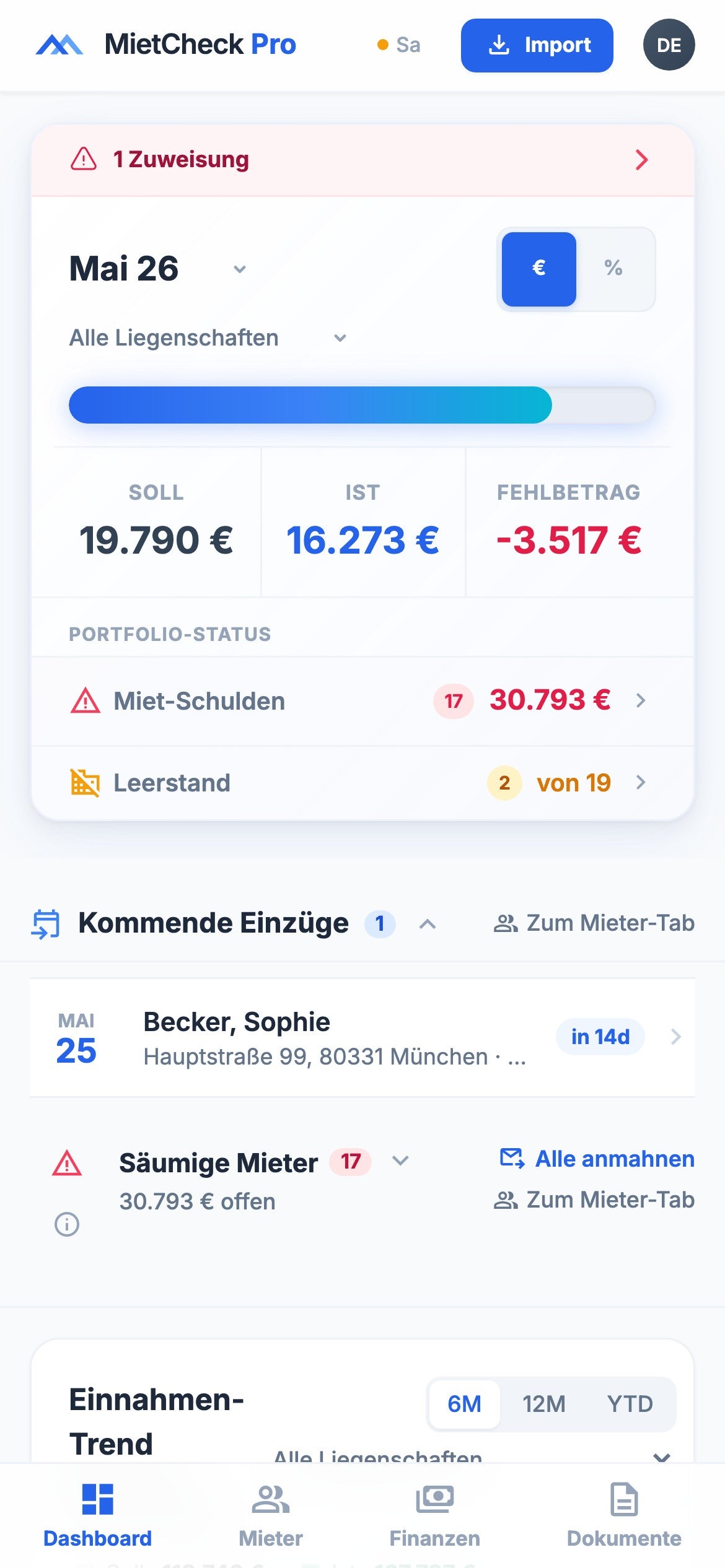This screenshot has height=1568, width=725.
Task: Show the info icon under Säumige Mieter
Action: tap(67, 1224)
